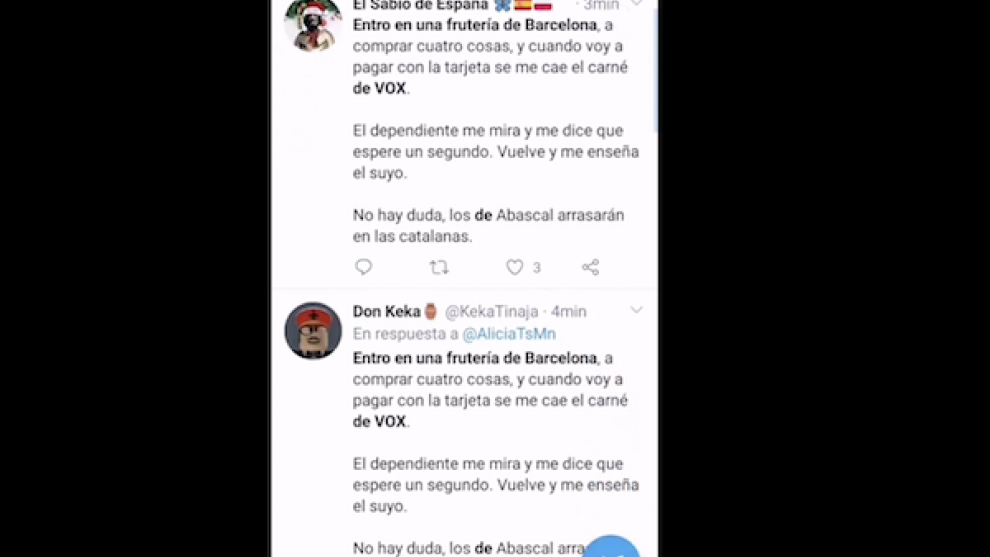Share El Sabio de España's tweet
The height and width of the screenshot is (557, 990).
pos(590,267)
